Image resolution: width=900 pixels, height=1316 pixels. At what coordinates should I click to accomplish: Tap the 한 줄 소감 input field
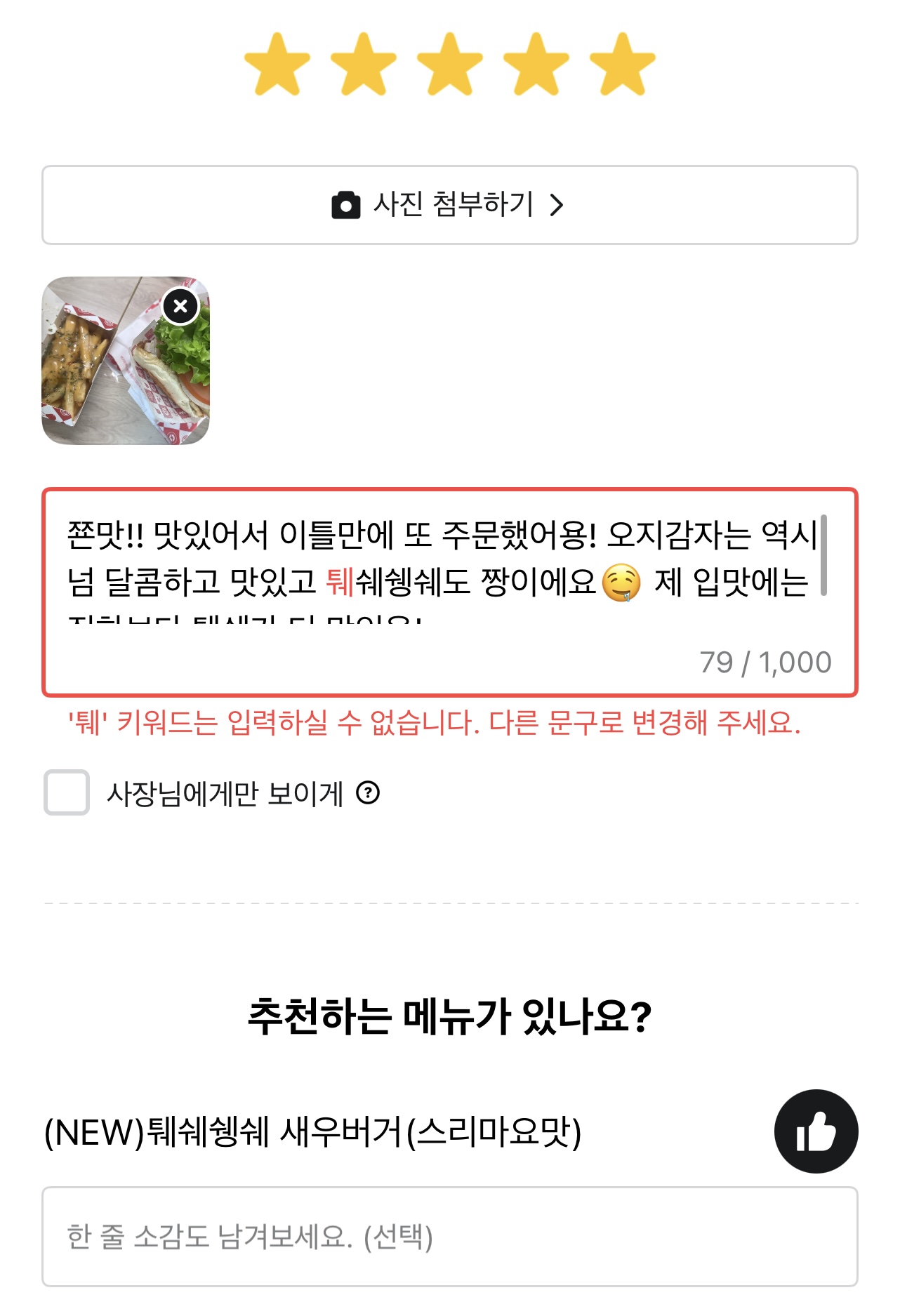point(449,1237)
